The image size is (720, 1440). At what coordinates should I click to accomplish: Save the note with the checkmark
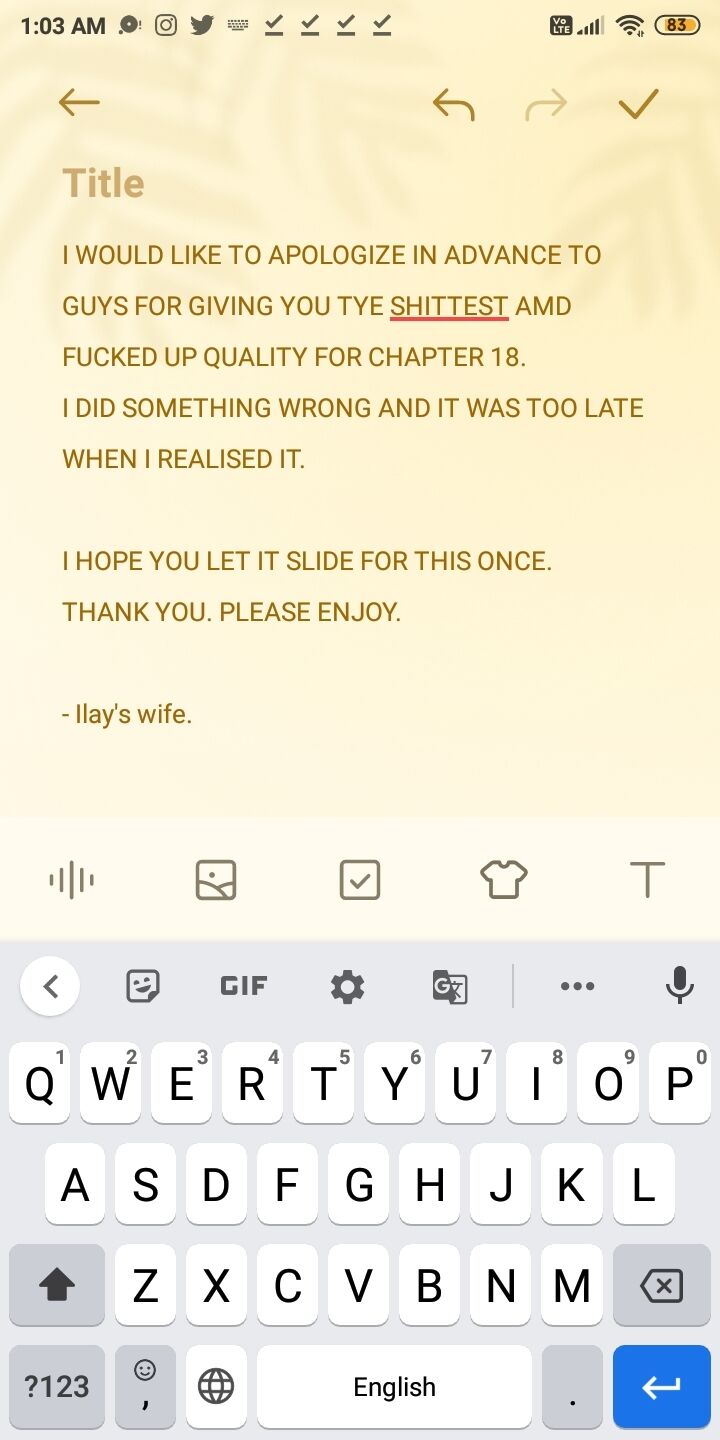(638, 103)
